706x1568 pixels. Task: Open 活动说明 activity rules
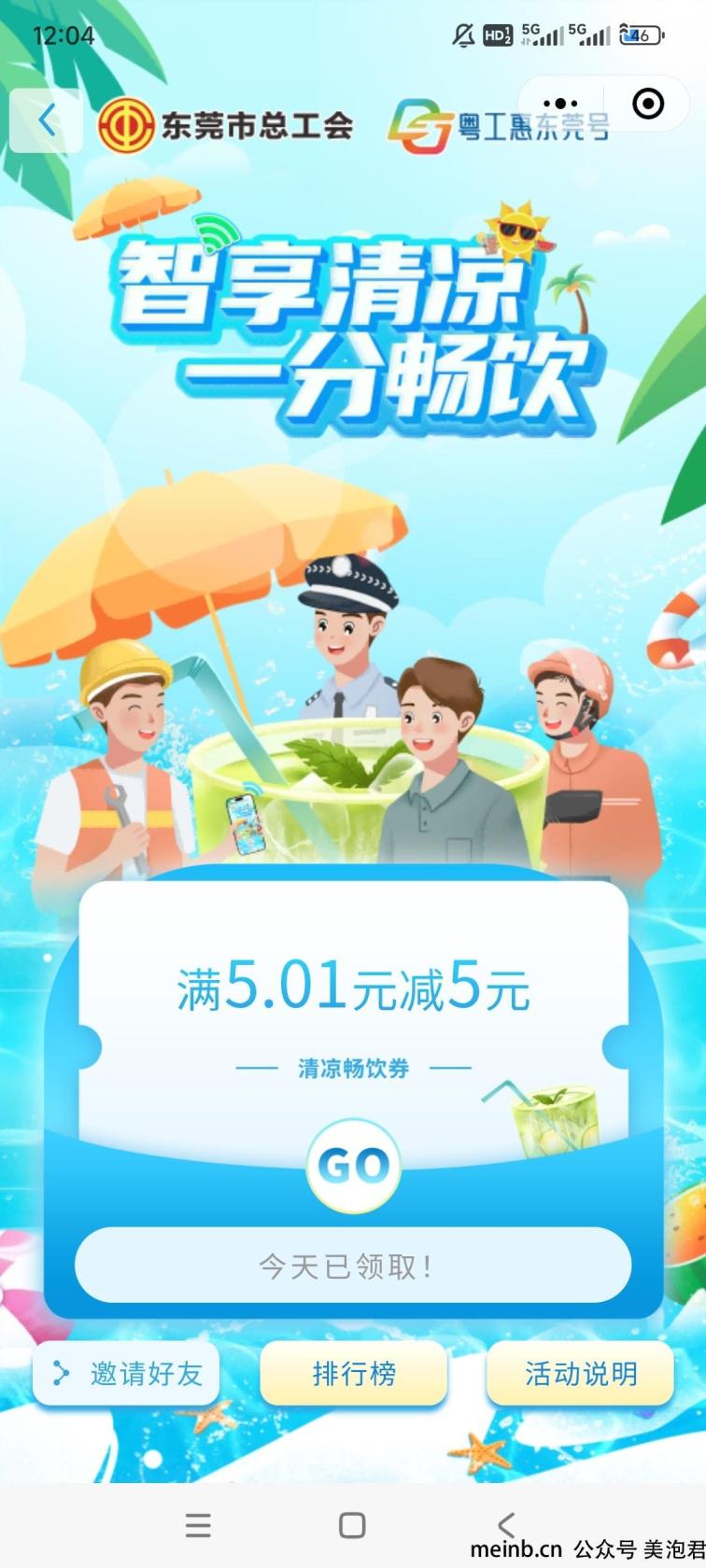[x=580, y=1373]
